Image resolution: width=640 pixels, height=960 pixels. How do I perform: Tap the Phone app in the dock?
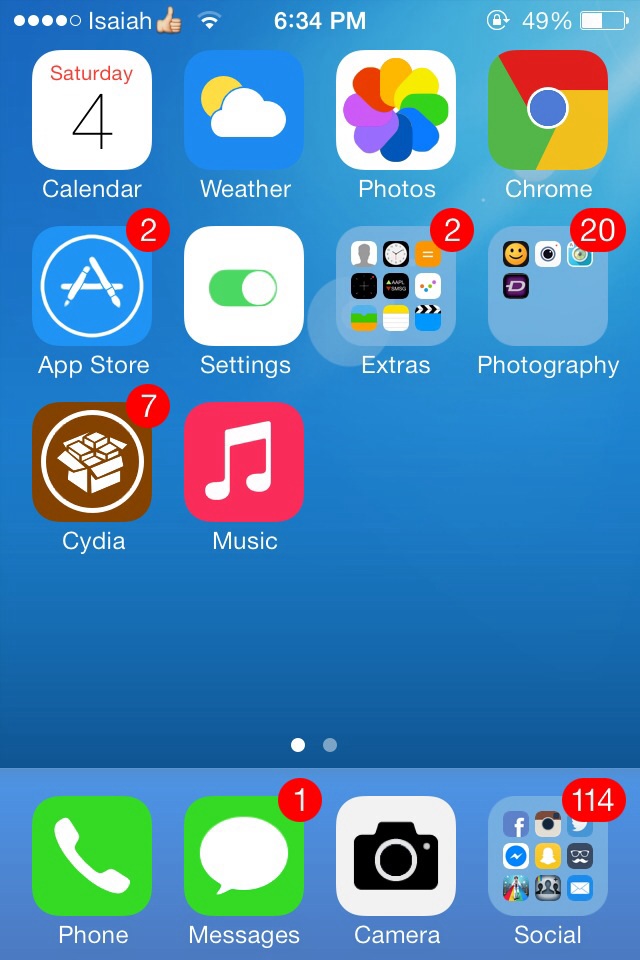pyautogui.click(x=92, y=856)
